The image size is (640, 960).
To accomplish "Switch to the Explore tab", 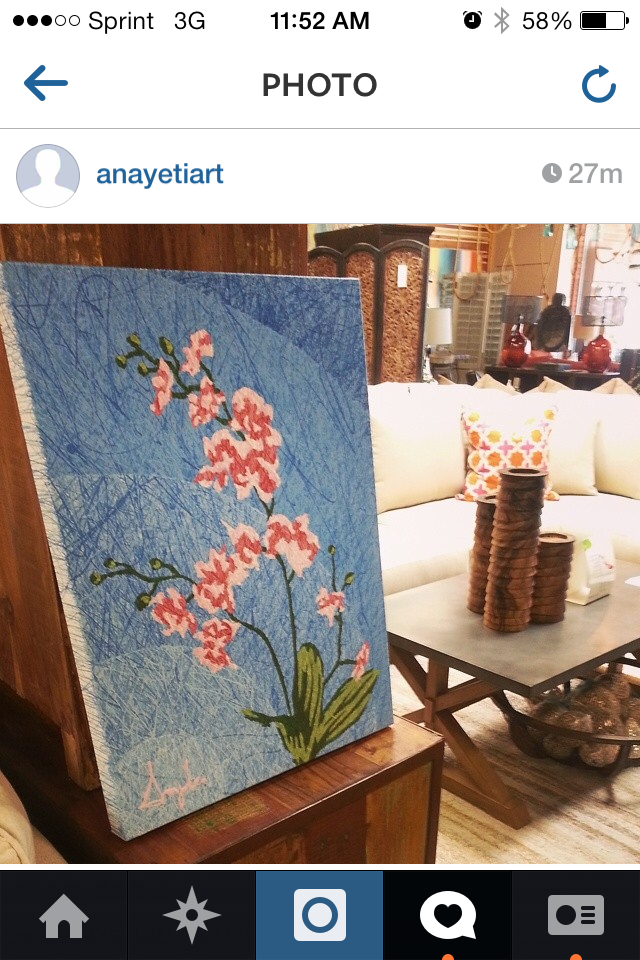I will pyautogui.click(x=192, y=915).
